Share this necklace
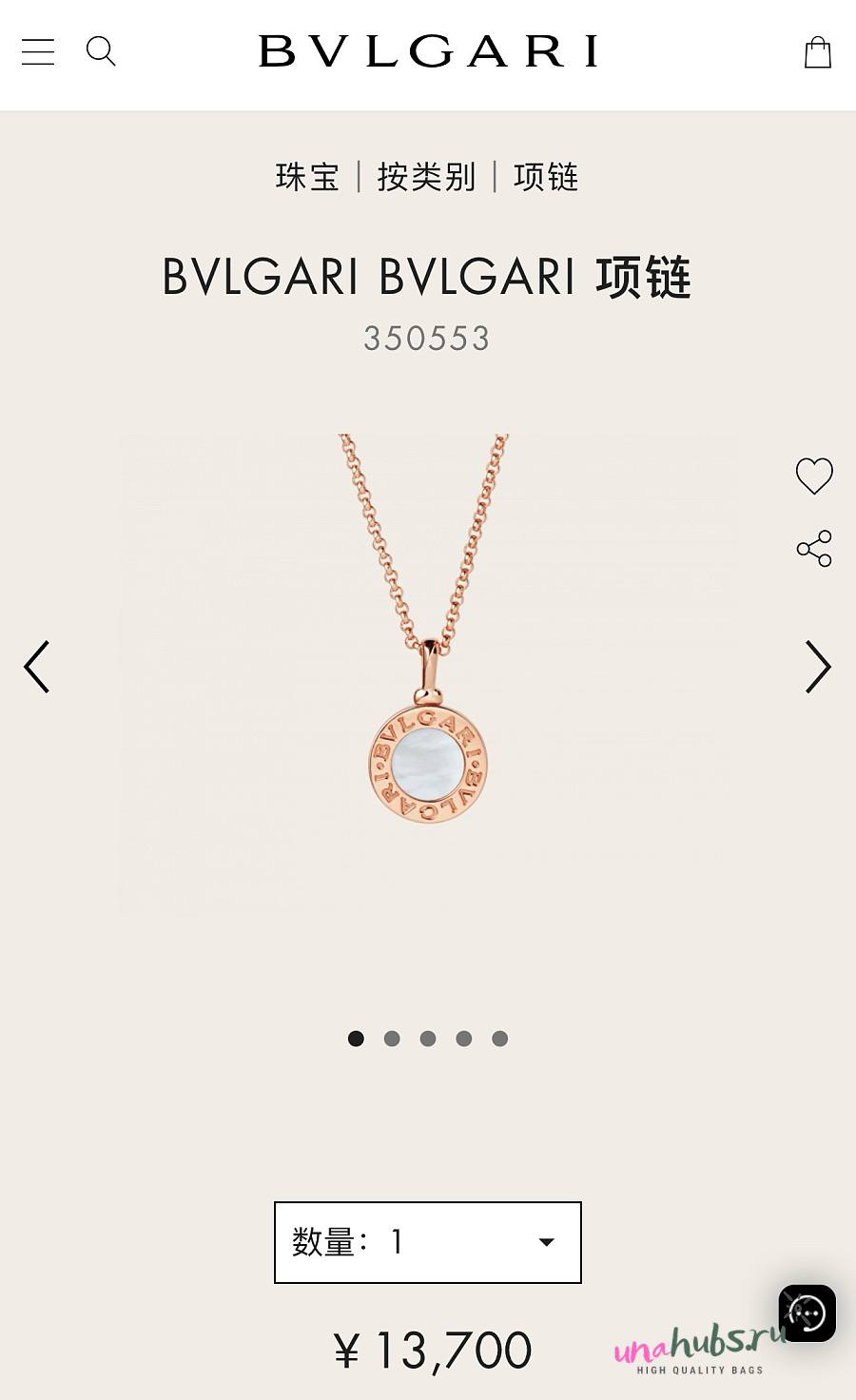This screenshot has width=856, height=1400. pyautogui.click(x=814, y=549)
